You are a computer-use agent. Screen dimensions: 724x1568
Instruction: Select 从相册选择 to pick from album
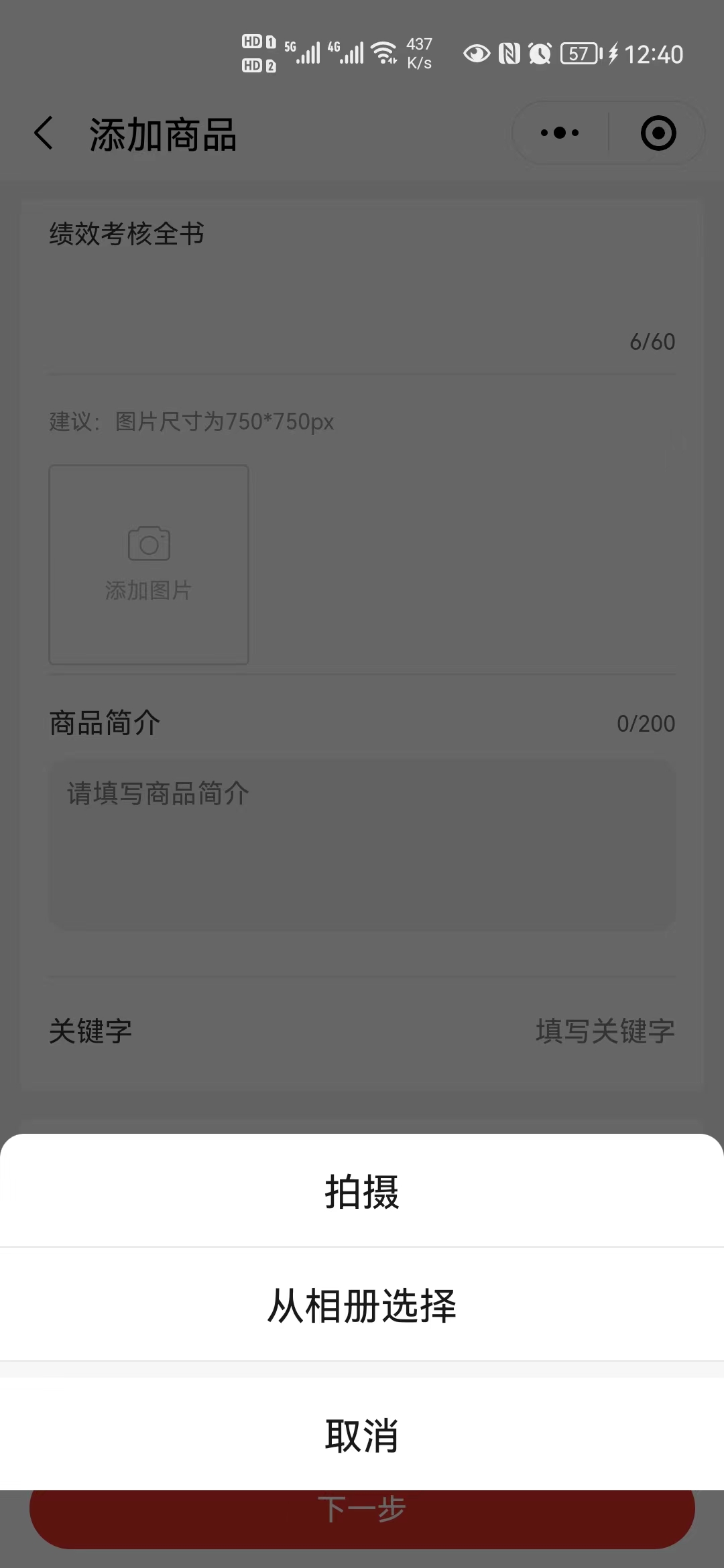click(362, 1305)
